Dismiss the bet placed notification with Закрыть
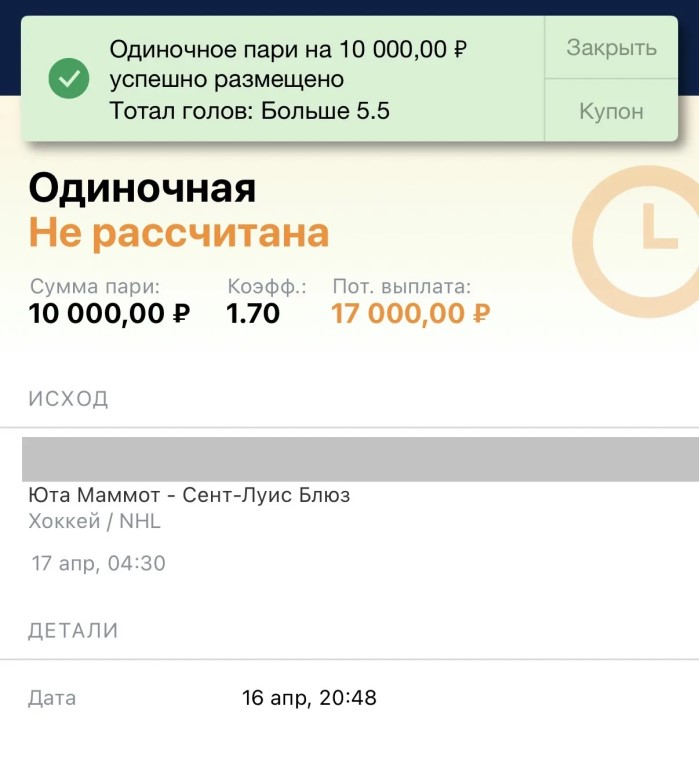 click(x=611, y=47)
